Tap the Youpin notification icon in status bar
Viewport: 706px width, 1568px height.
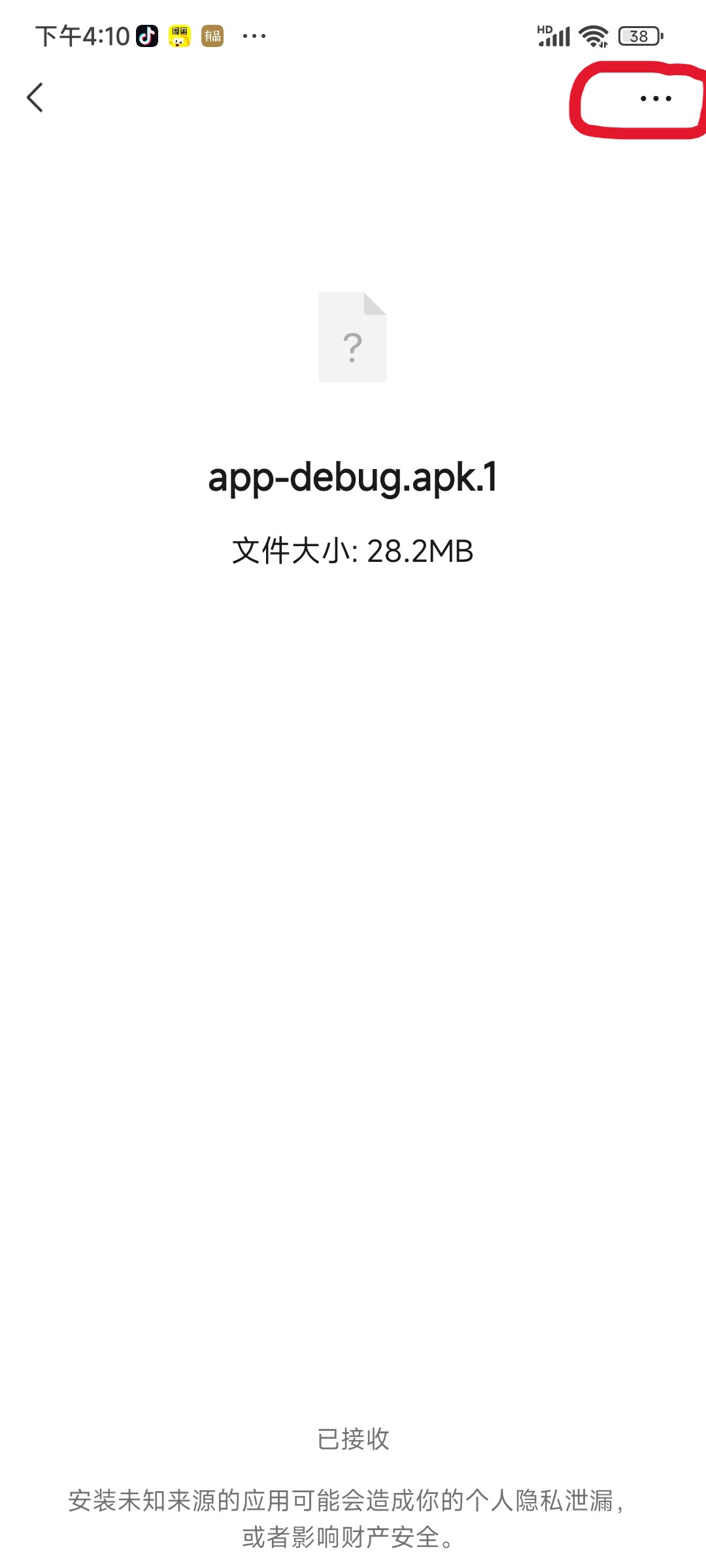pyautogui.click(x=210, y=36)
